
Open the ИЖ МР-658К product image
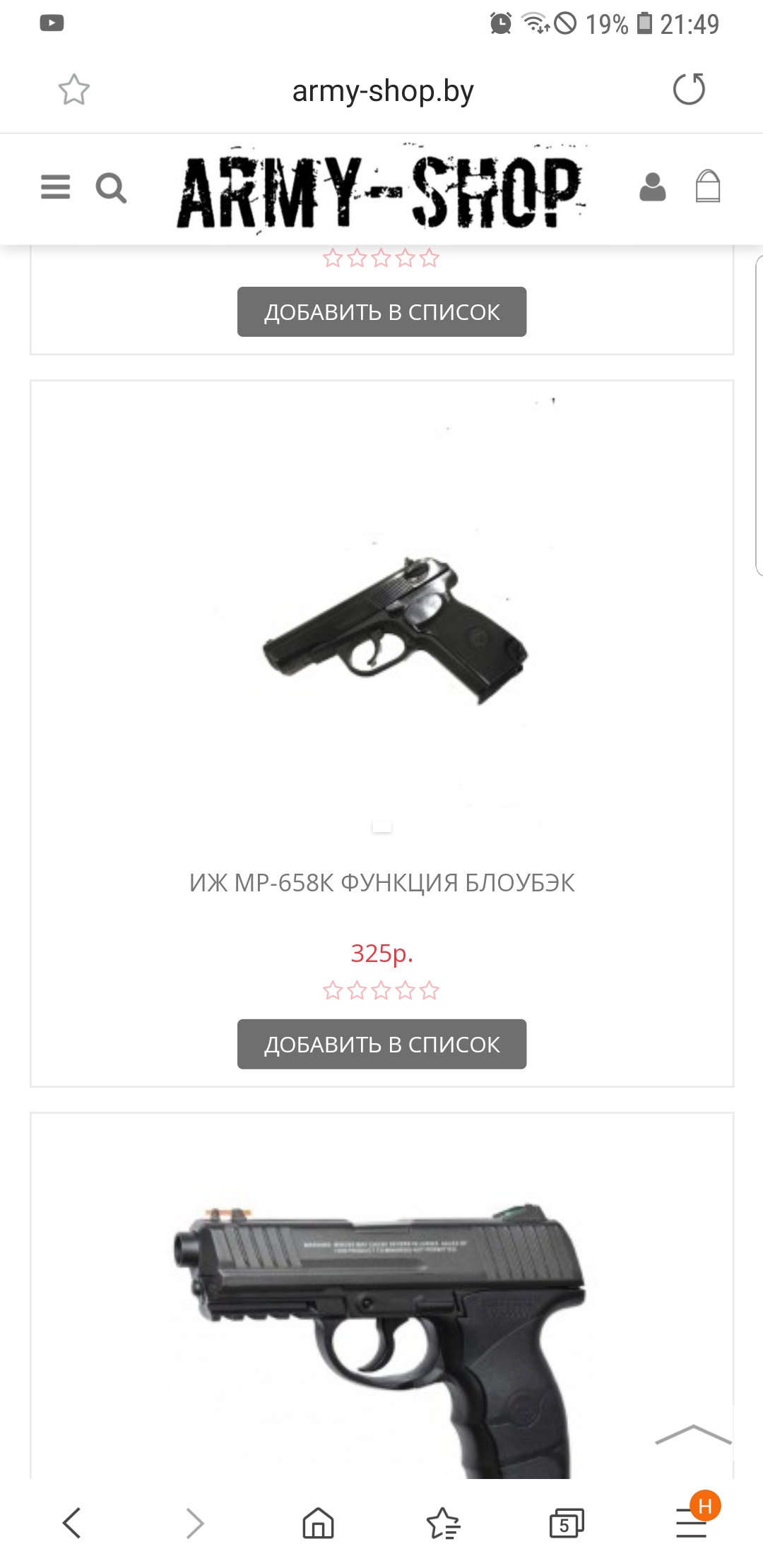[394, 629]
